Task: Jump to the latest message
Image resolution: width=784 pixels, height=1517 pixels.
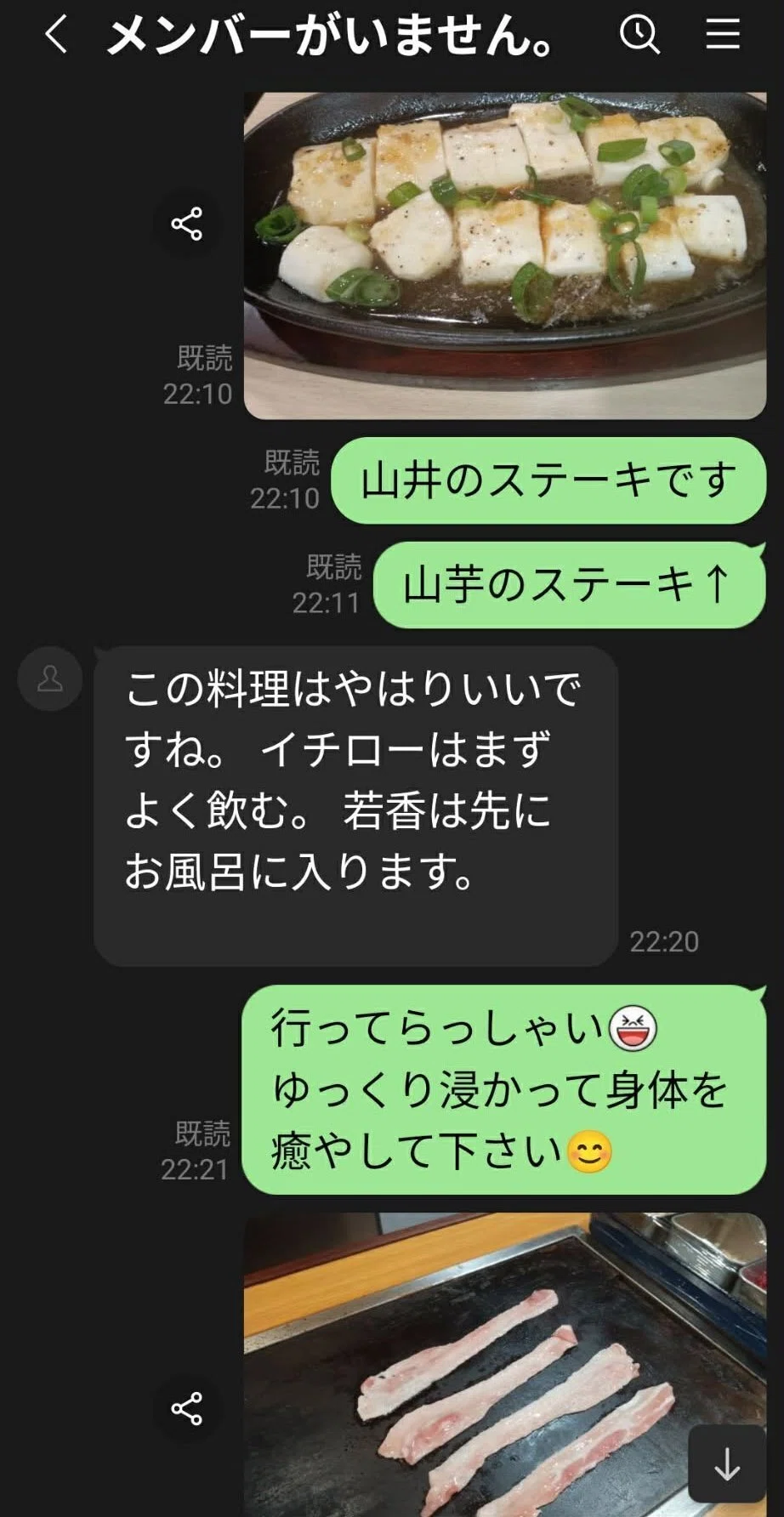Action: click(x=726, y=1464)
